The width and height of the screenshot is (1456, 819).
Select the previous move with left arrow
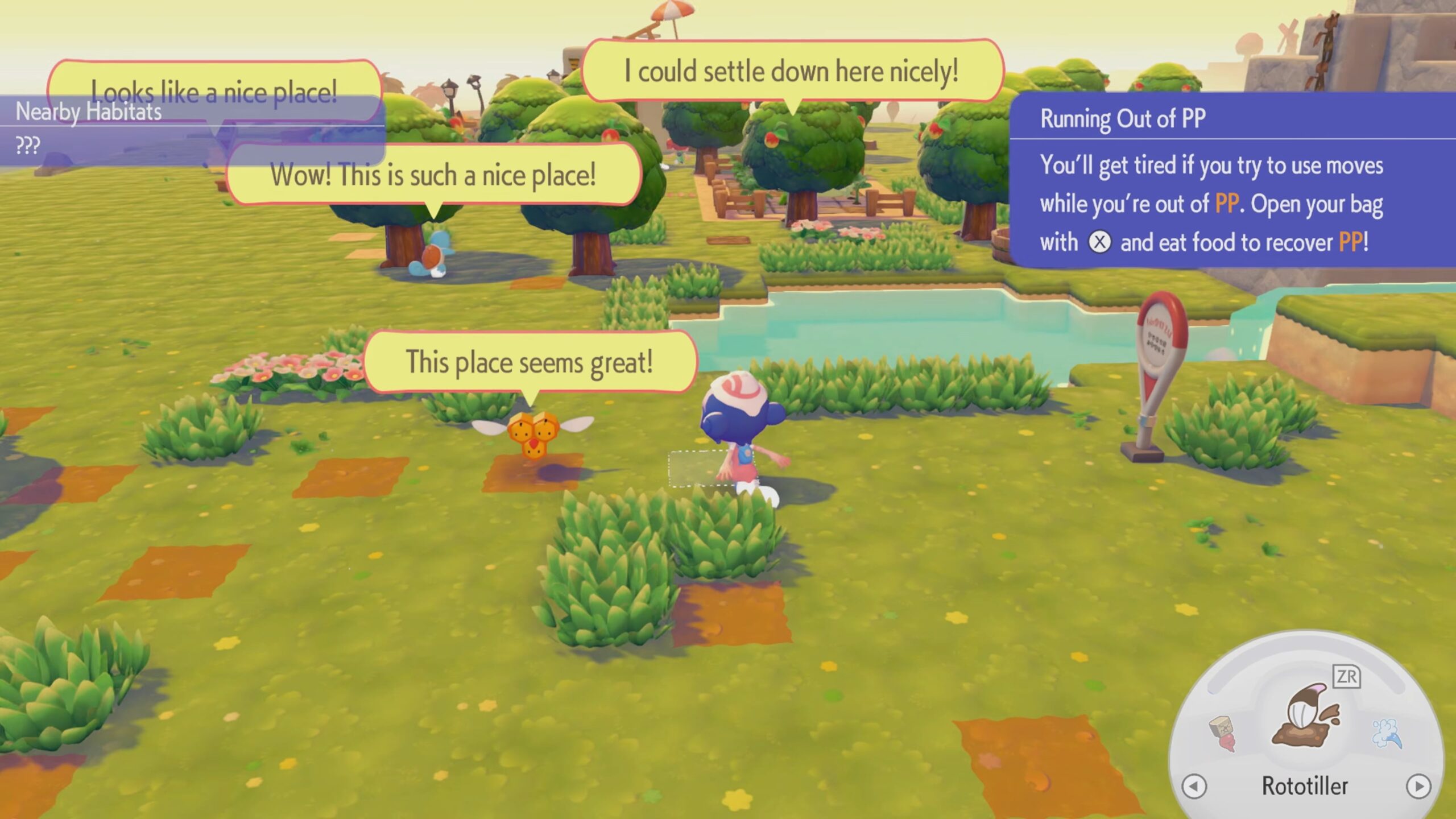click(x=1194, y=787)
